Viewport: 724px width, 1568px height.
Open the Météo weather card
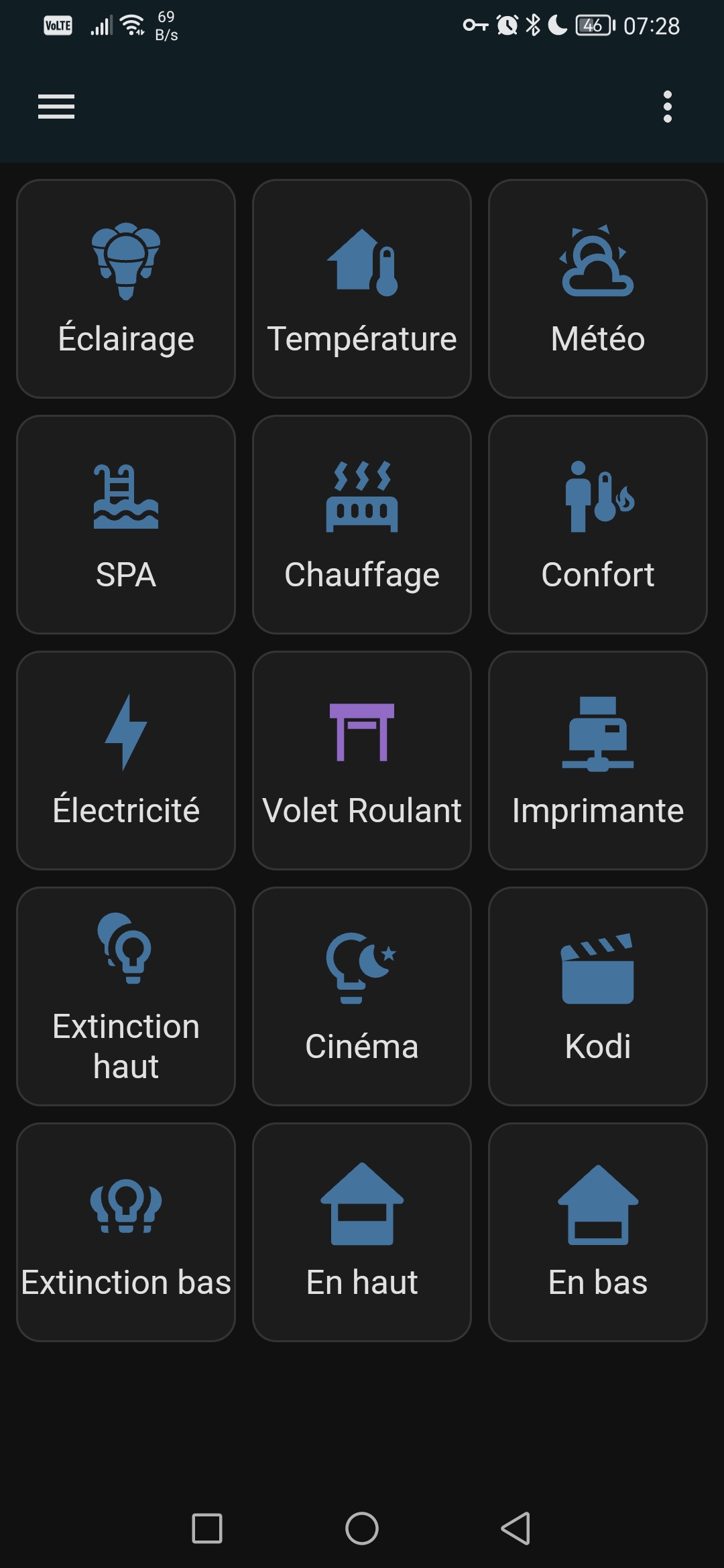tap(598, 289)
